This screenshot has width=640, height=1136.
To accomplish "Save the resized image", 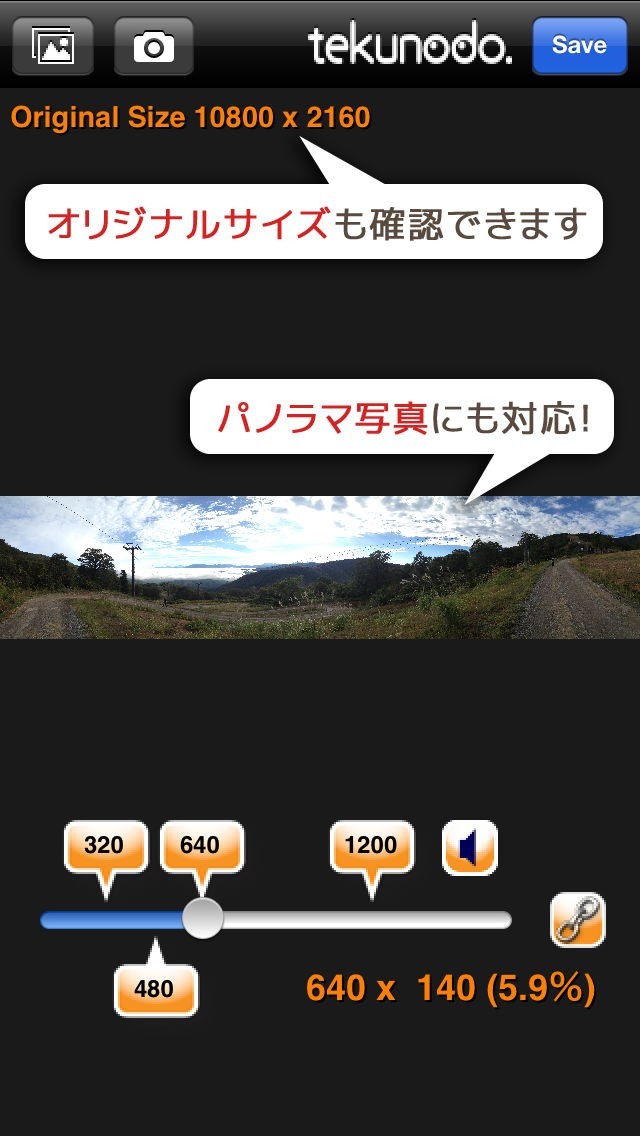I will [579, 46].
